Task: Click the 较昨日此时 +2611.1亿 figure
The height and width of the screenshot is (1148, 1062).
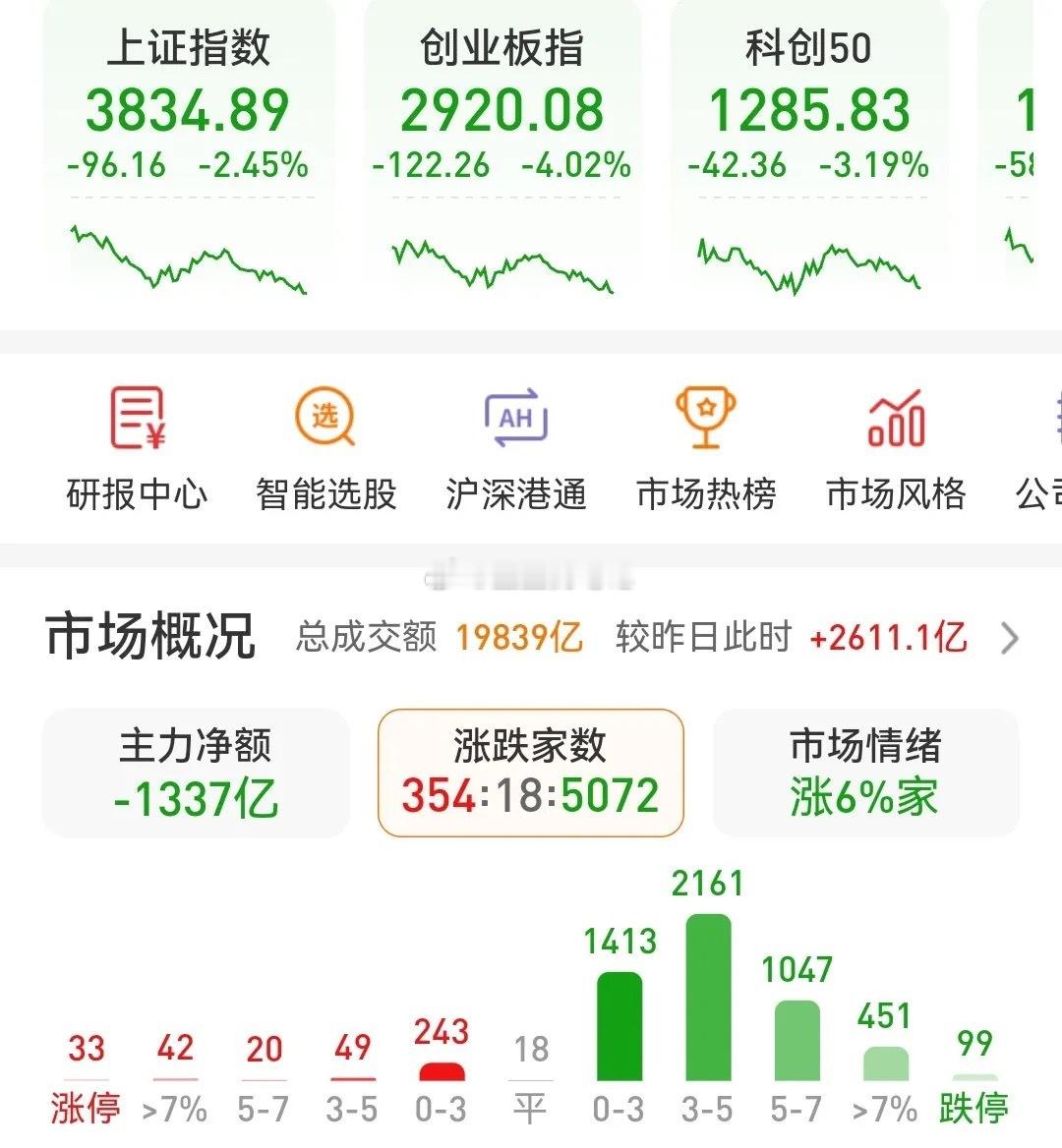Action: pos(887,638)
